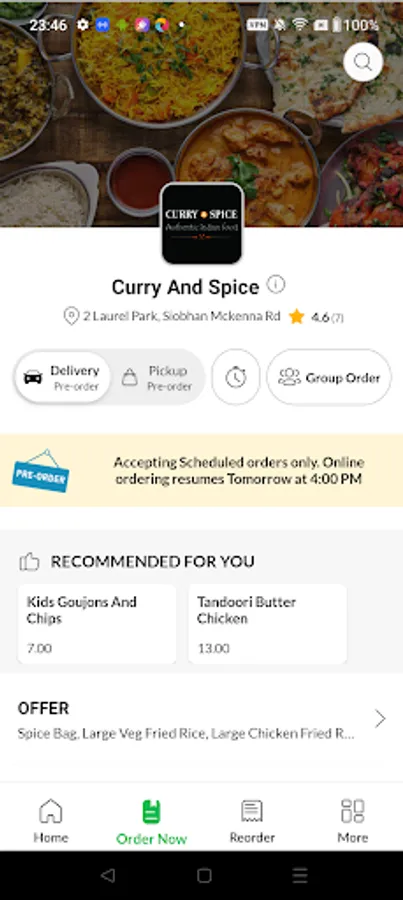This screenshot has height=900, width=403.
Task: Switch to Pickup Pre-order
Action: click(x=157, y=378)
